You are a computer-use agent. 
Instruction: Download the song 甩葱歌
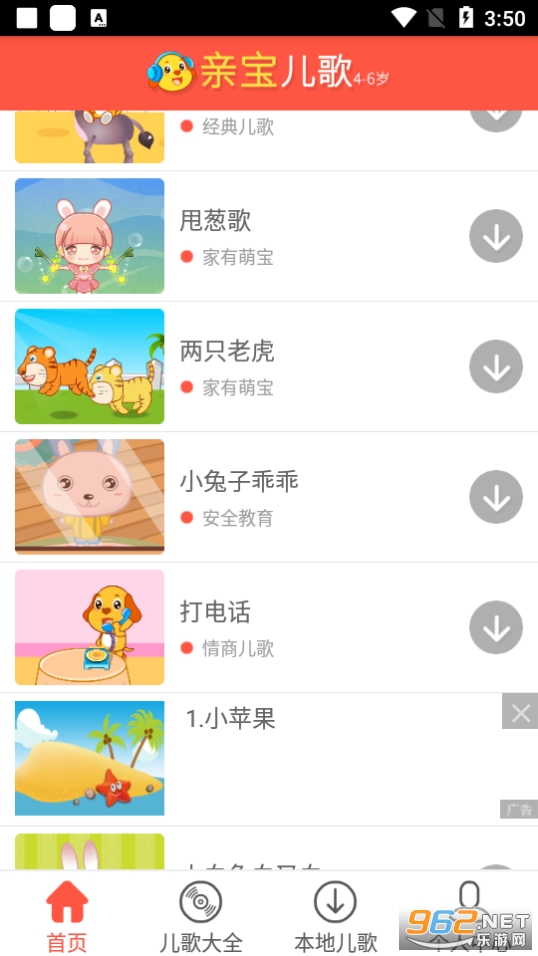coord(495,236)
